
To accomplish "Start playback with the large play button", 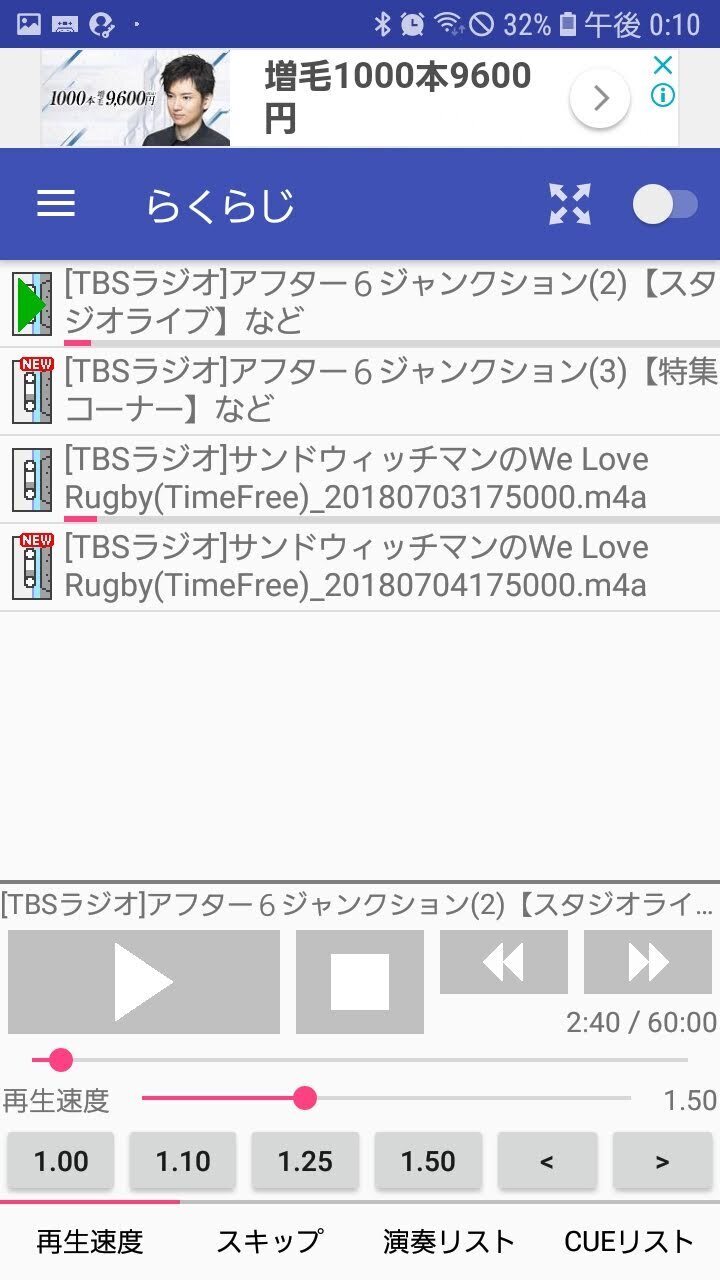I will [x=144, y=982].
